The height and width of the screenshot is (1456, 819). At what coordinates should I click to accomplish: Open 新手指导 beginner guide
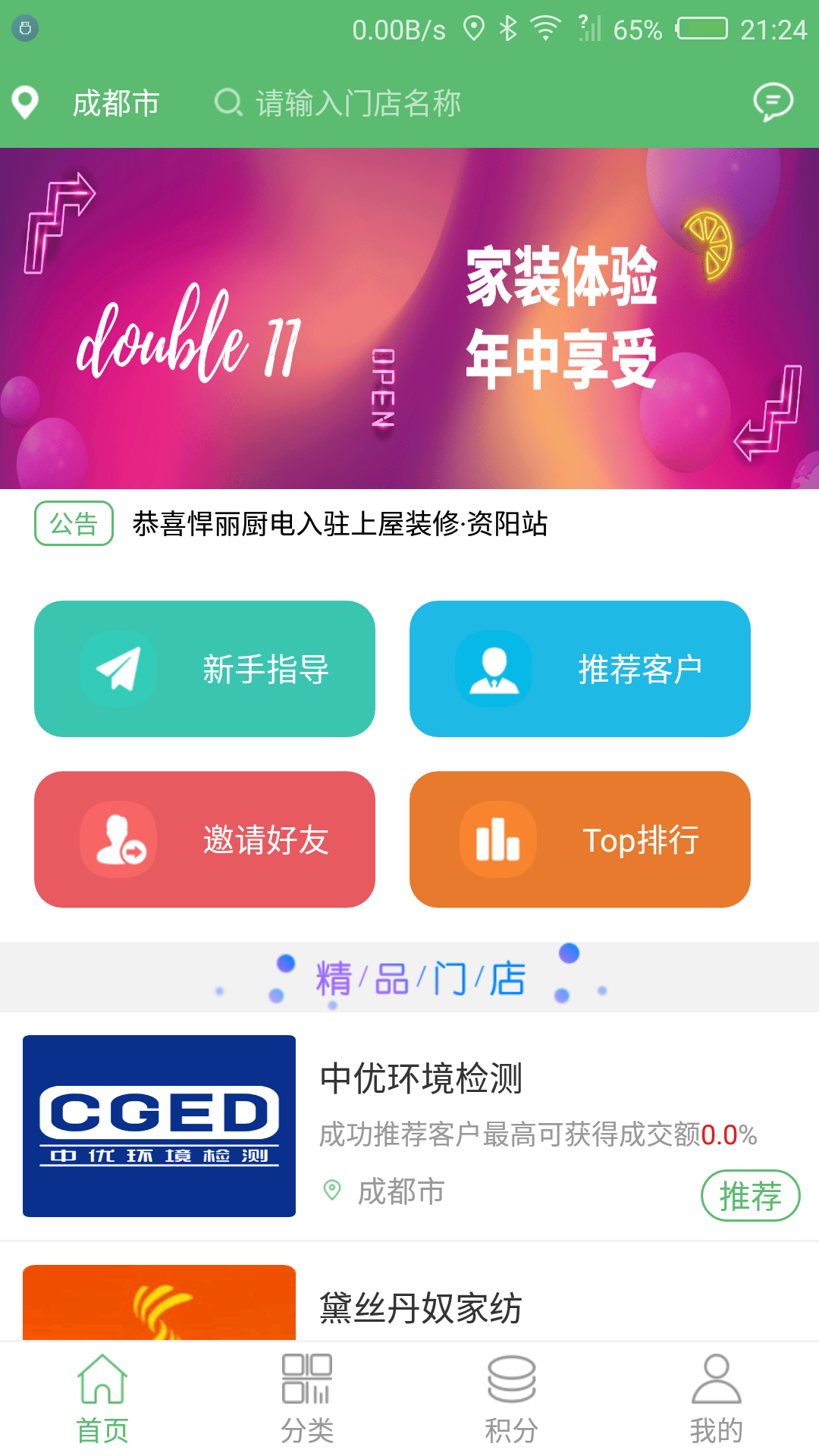[205, 669]
